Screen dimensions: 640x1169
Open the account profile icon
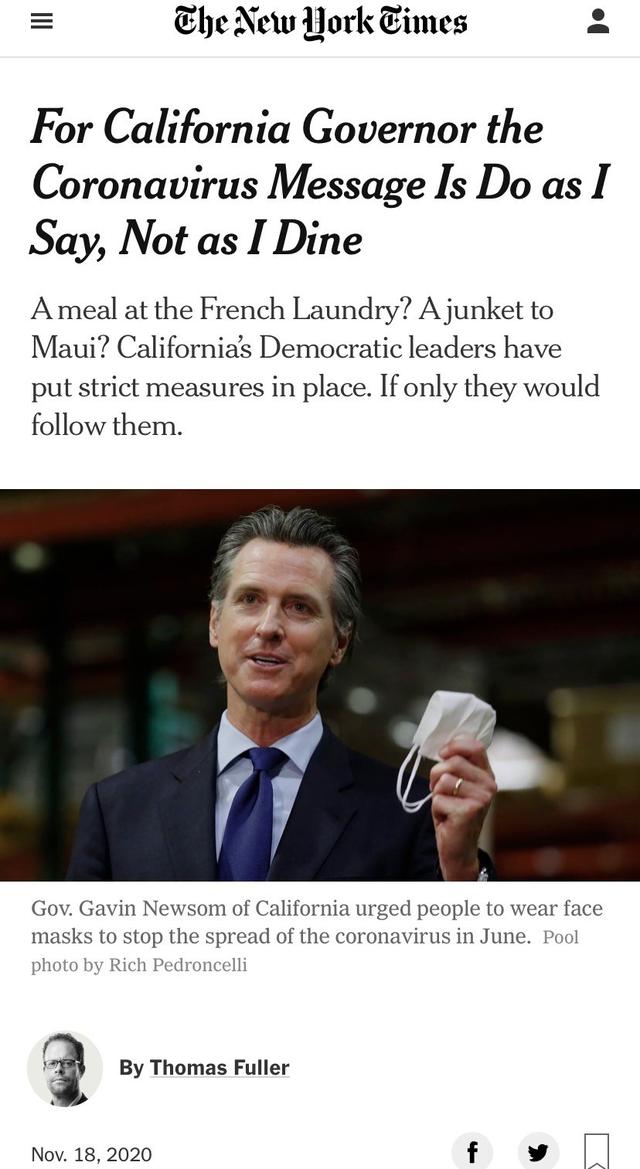coord(598,22)
